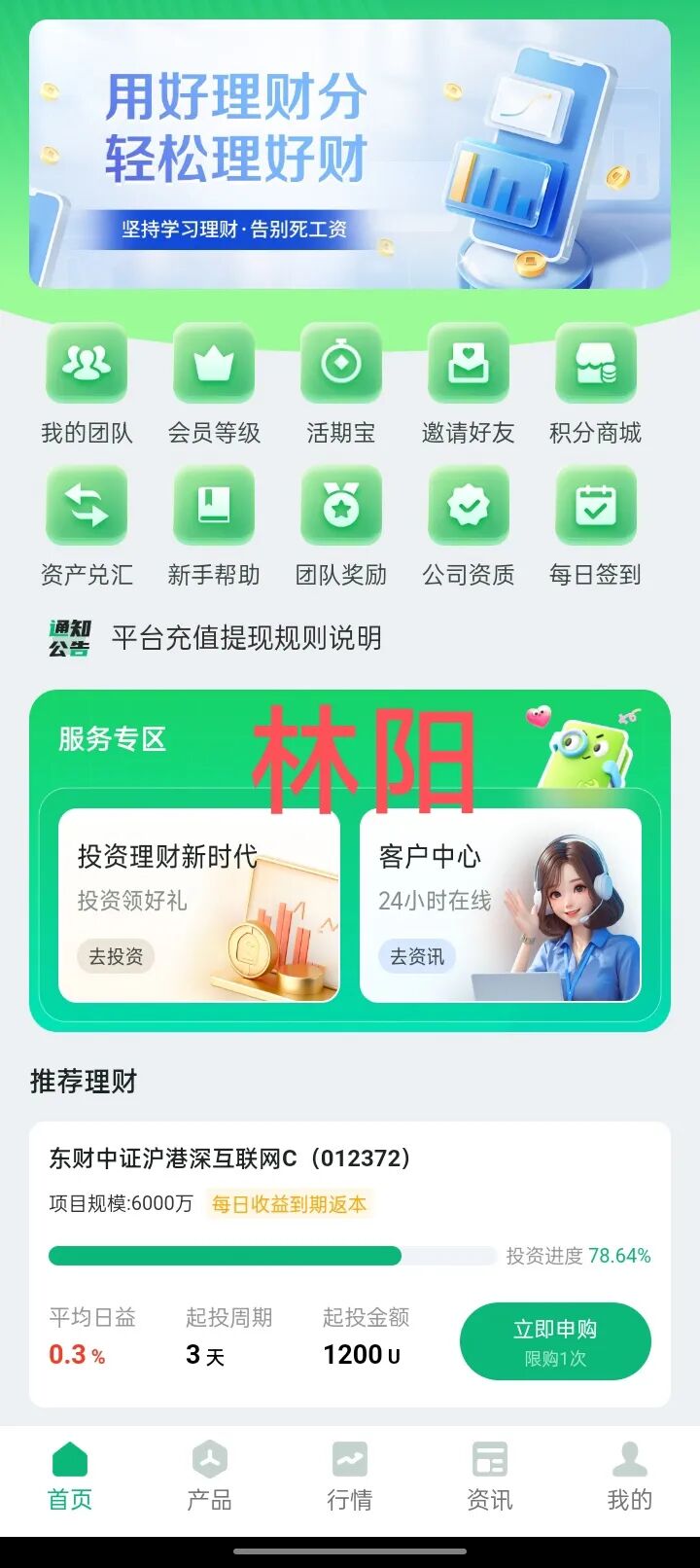Open 活期宝 from the icon grid
This screenshot has height=1568, width=700.
(x=341, y=364)
